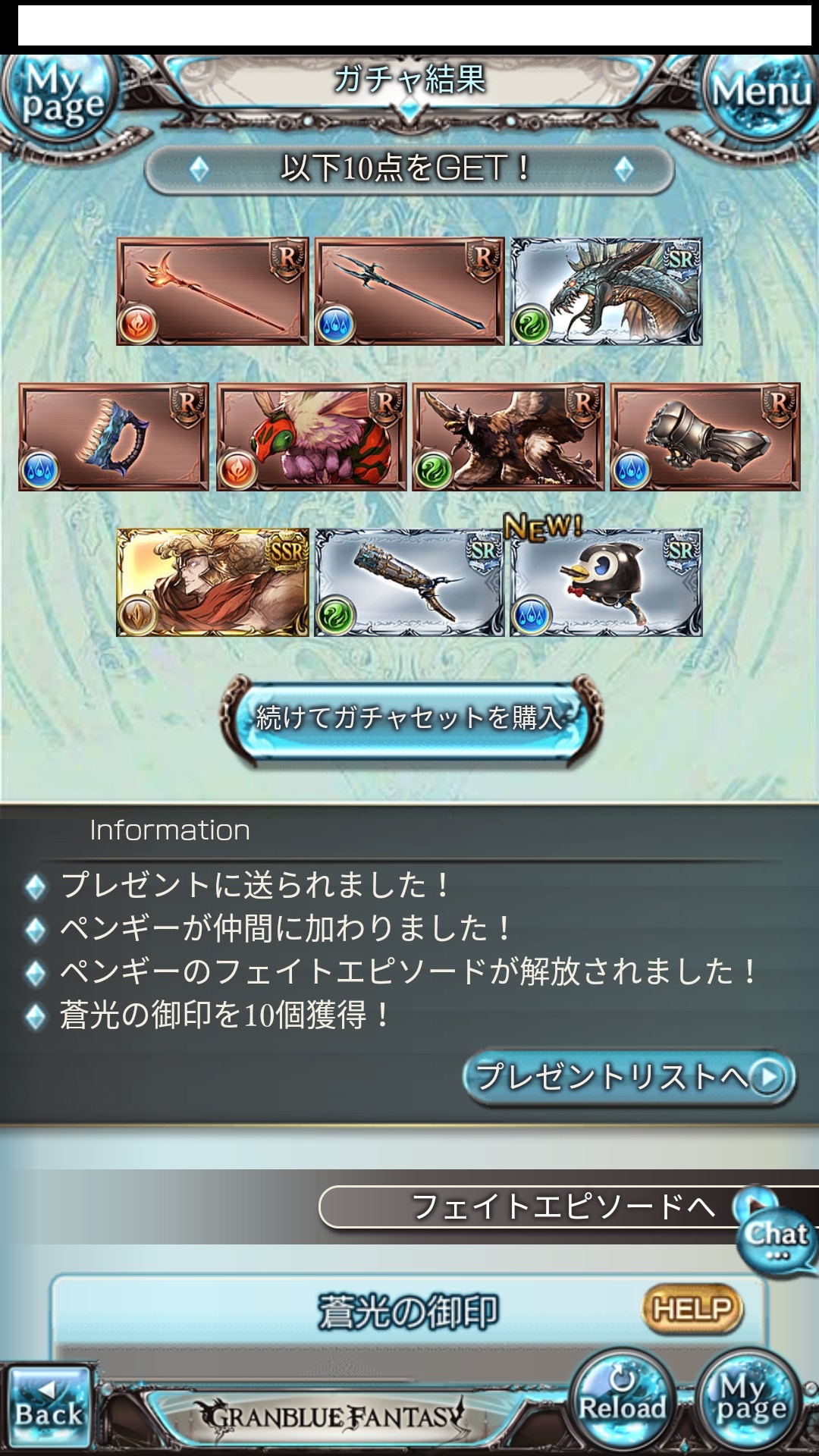View the R blue claw weapon card
819x1456 pixels.
[x=114, y=438]
